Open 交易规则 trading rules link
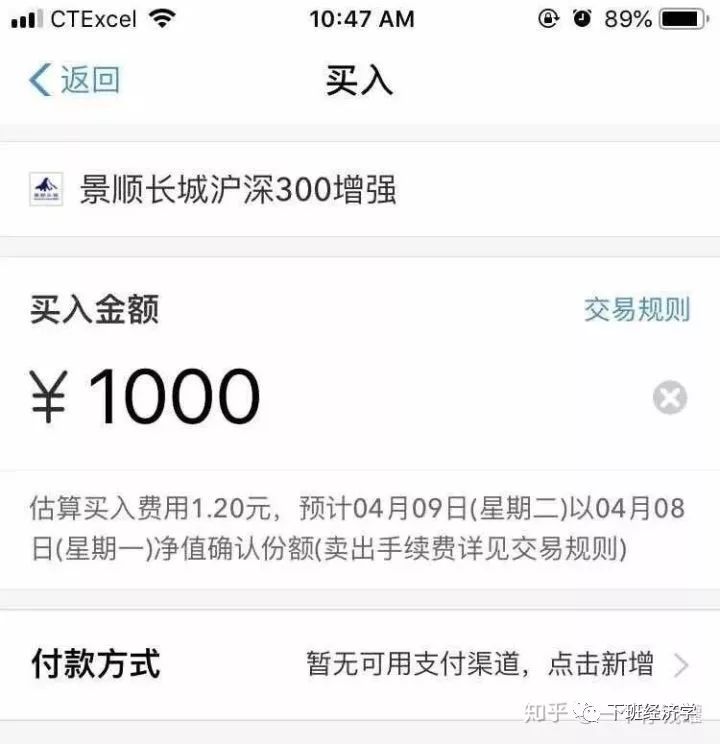The width and height of the screenshot is (720, 744). (x=636, y=310)
